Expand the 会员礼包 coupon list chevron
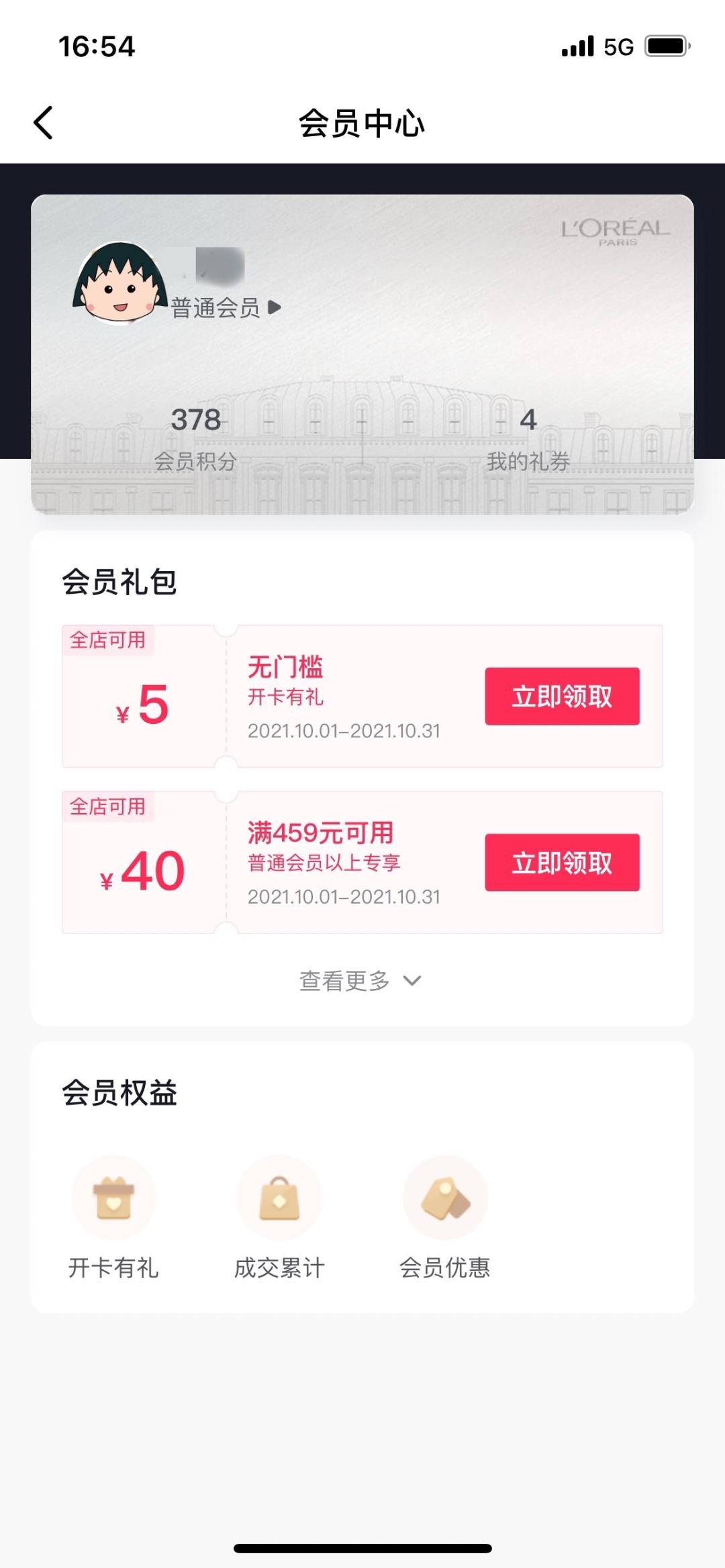This screenshot has height=1568, width=725. (x=412, y=981)
